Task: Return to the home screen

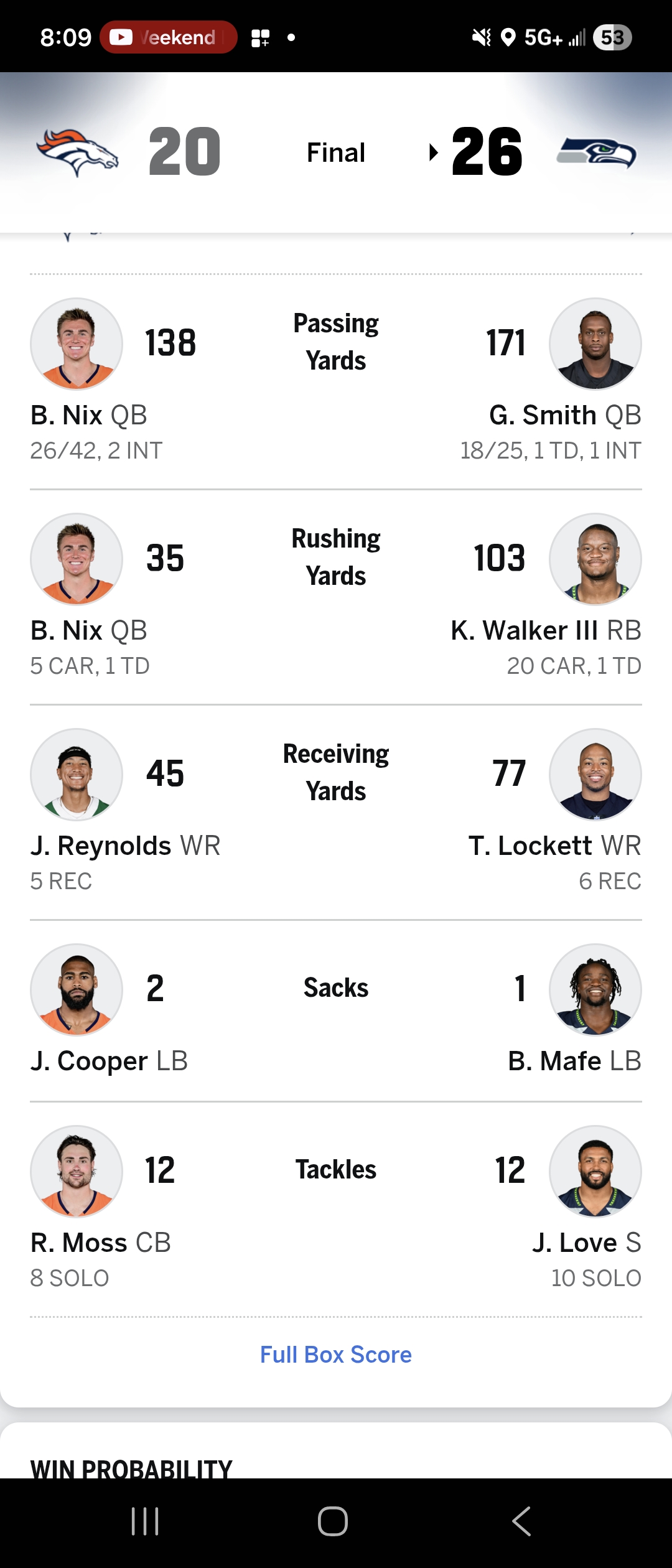Action: tap(333, 1521)
